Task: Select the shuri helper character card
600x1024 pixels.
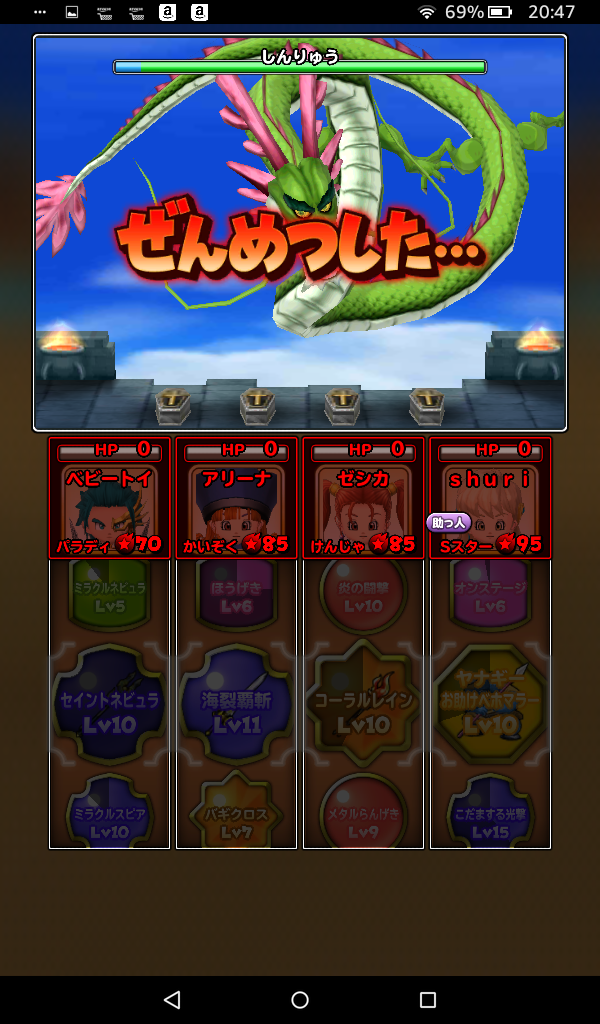Action: 490,498
